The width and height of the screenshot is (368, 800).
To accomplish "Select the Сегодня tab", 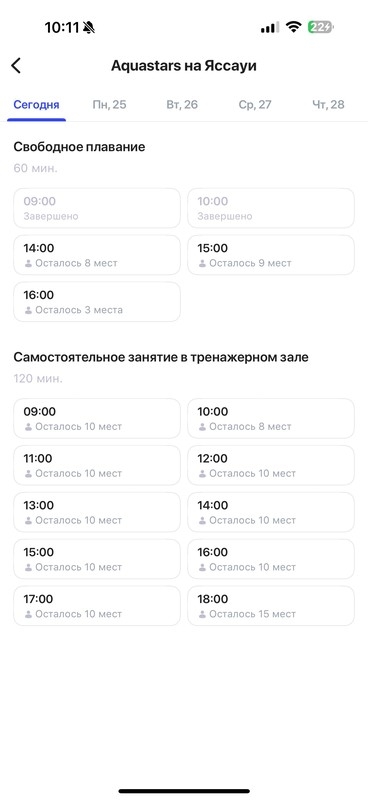I will point(36,105).
